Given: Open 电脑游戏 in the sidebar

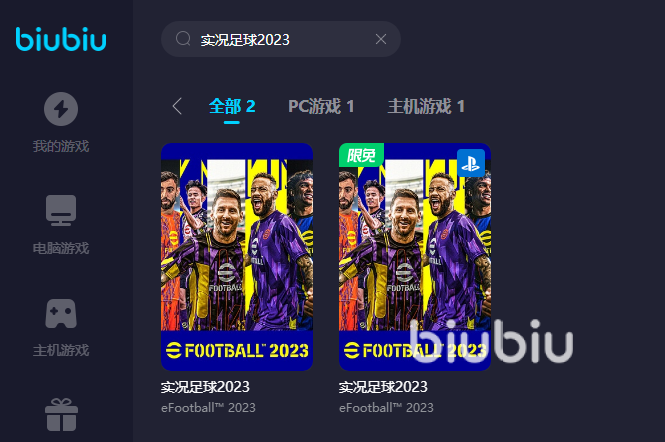Looking at the screenshot, I should click(61, 224).
